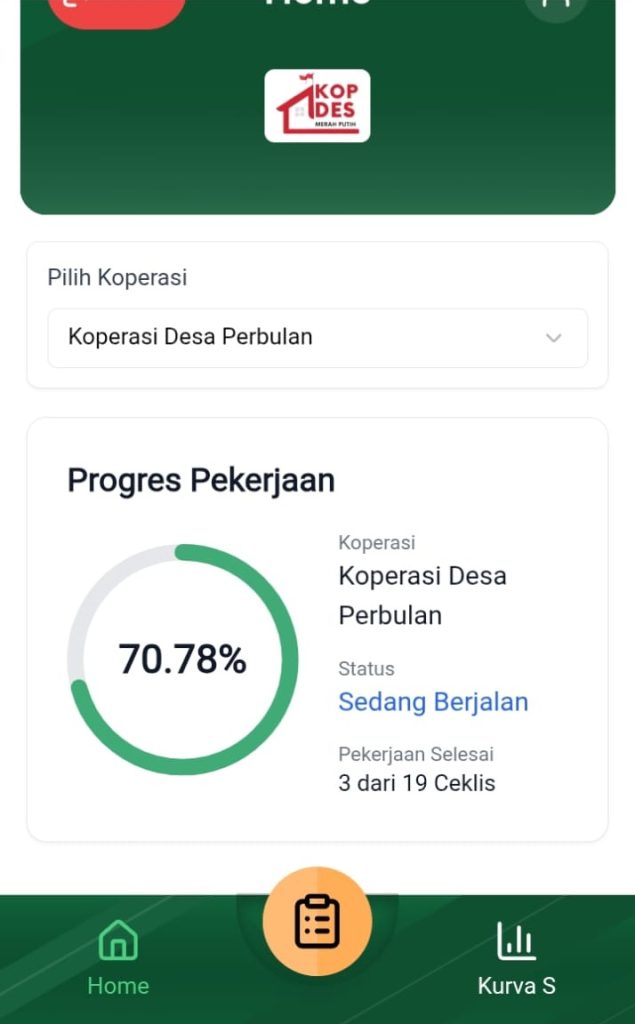Switch to the Kurva S tab
This screenshot has height=1024, width=635.
pyautogui.click(x=516, y=958)
